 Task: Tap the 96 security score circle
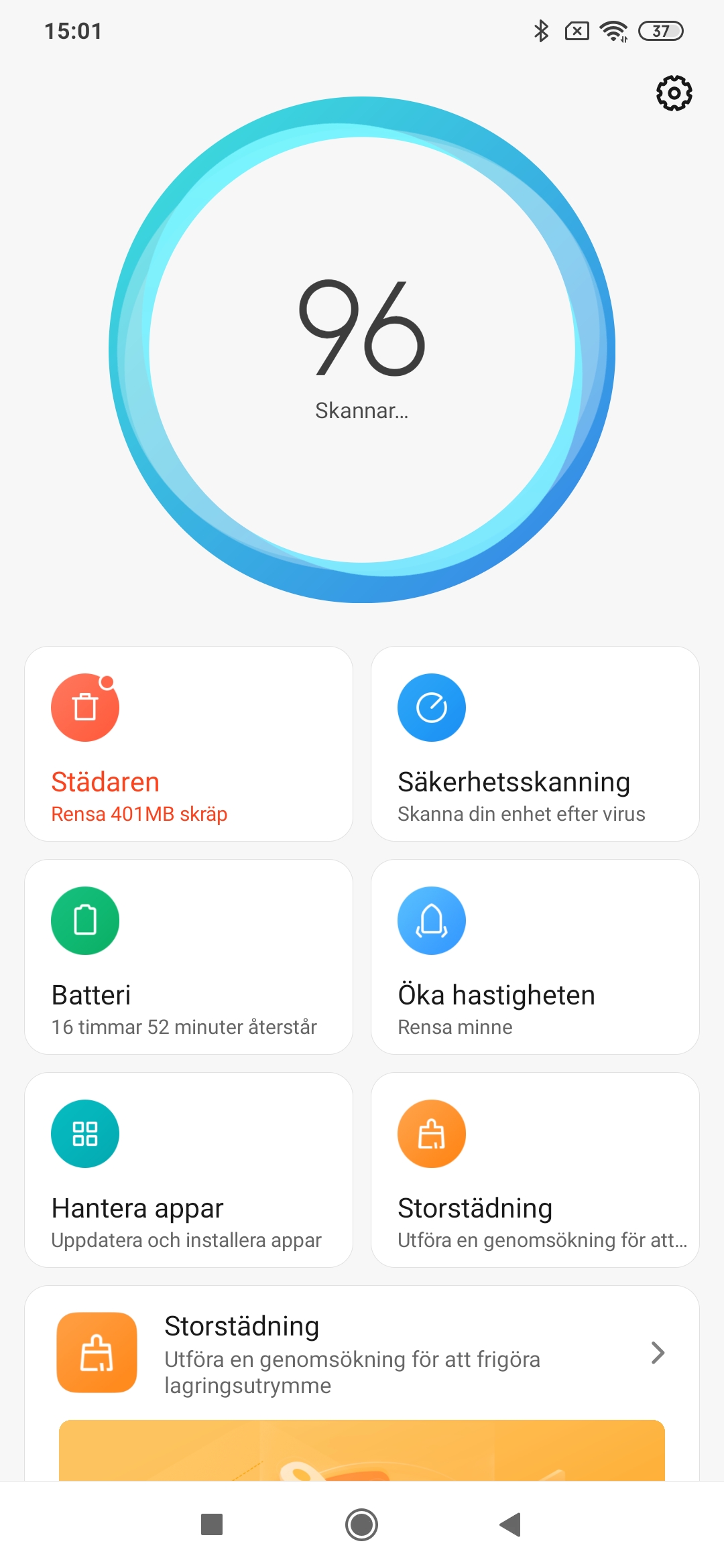pos(362,350)
